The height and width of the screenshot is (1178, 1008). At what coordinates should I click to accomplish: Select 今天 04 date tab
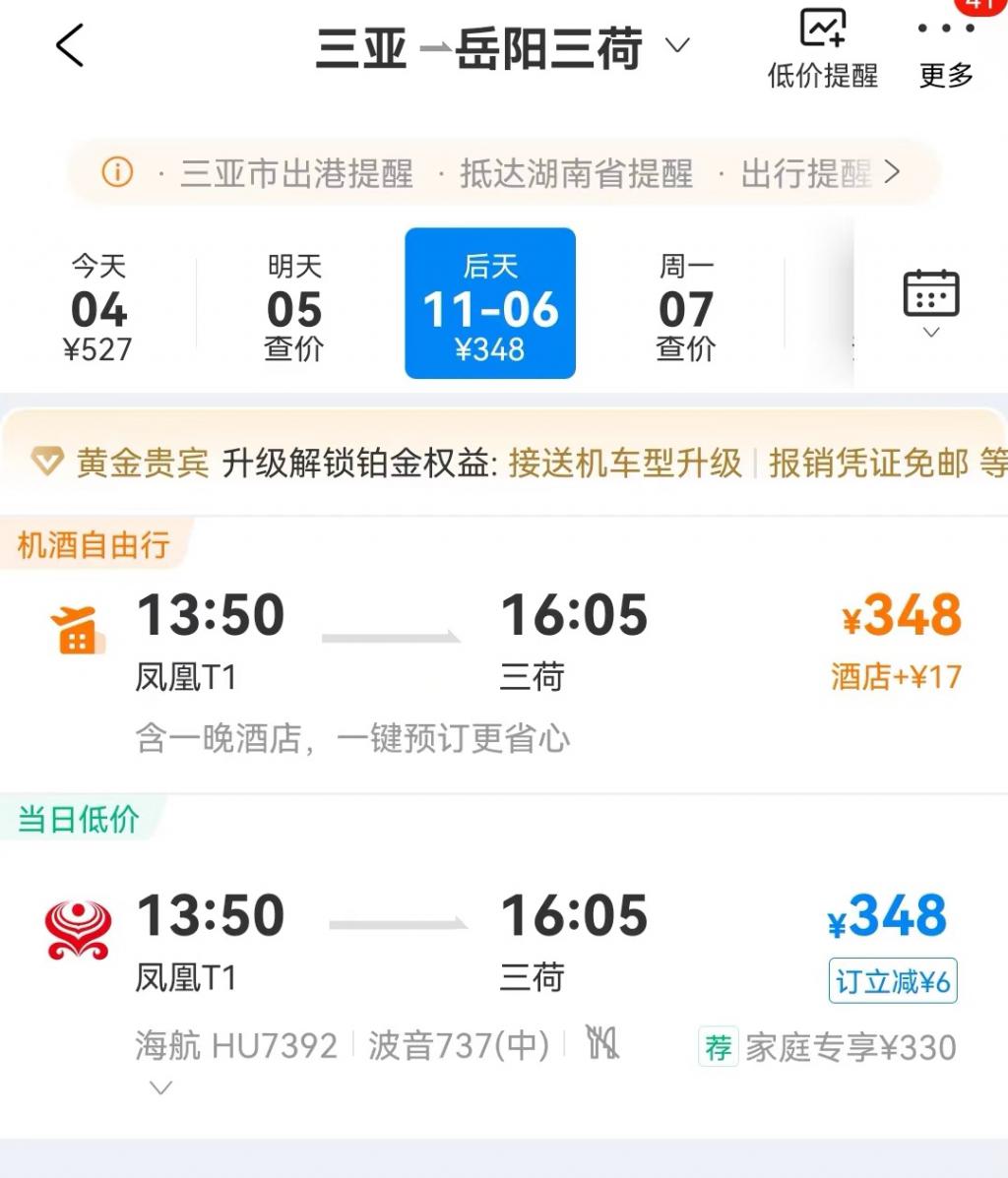click(98, 307)
